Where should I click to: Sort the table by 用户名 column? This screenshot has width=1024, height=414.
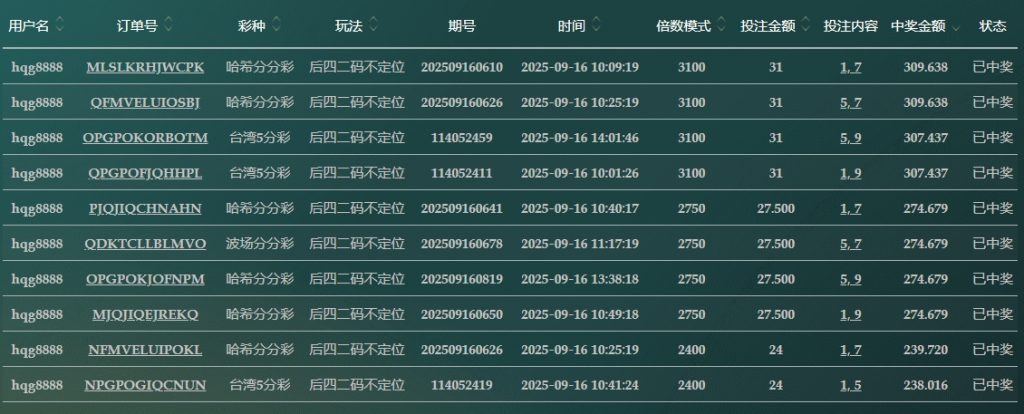point(60,25)
